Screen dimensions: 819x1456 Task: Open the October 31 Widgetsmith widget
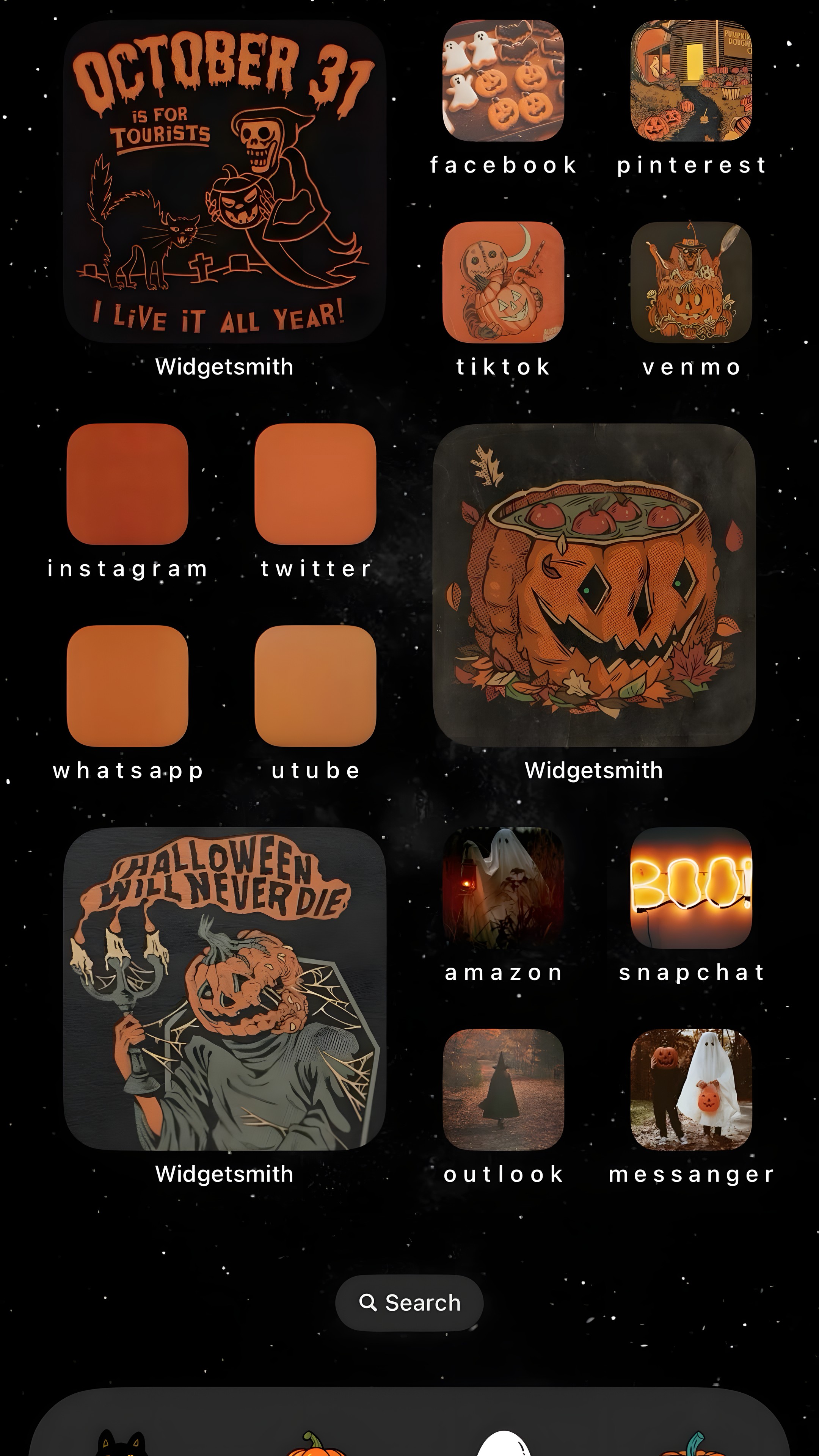pyautogui.click(x=224, y=182)
